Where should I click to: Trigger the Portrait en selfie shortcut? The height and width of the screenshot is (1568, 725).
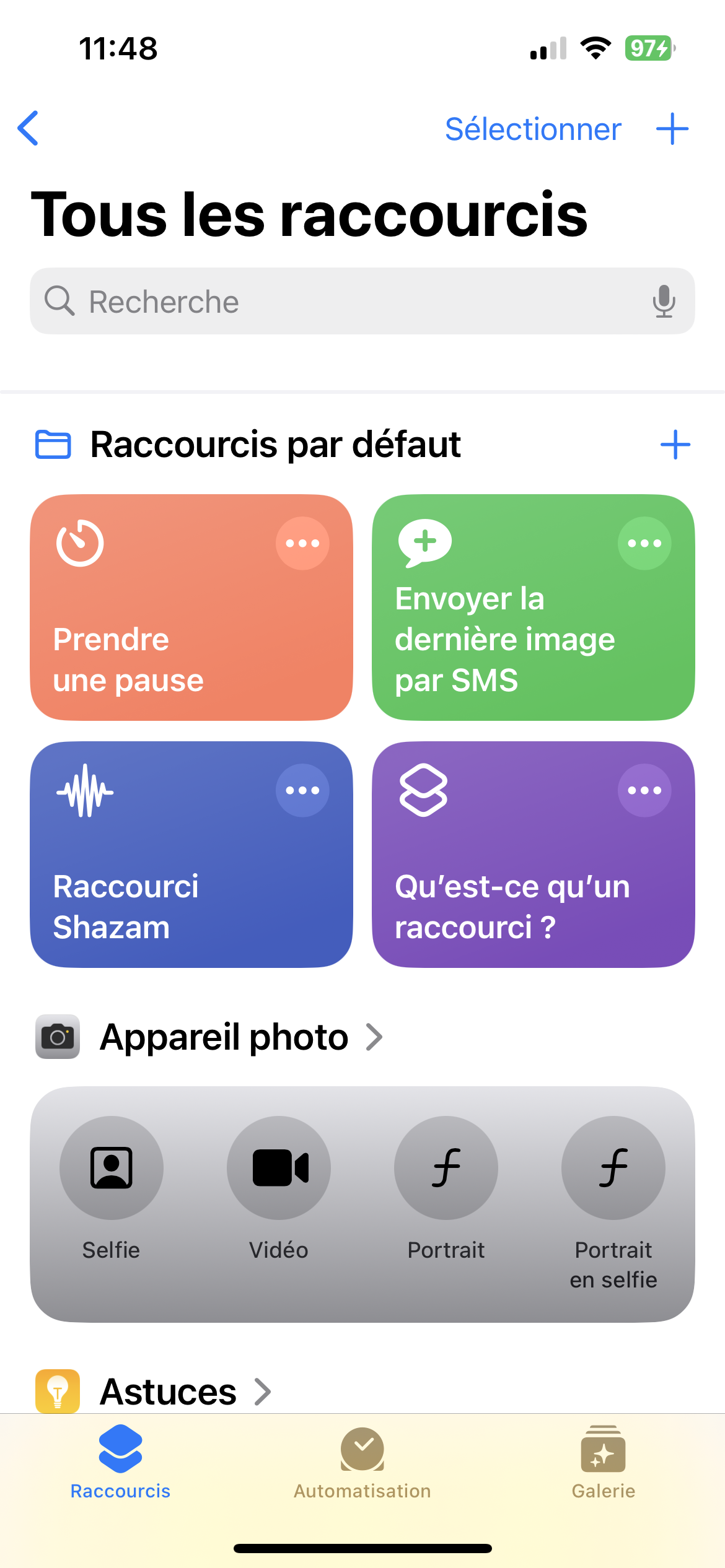(x=613, y=1168)
